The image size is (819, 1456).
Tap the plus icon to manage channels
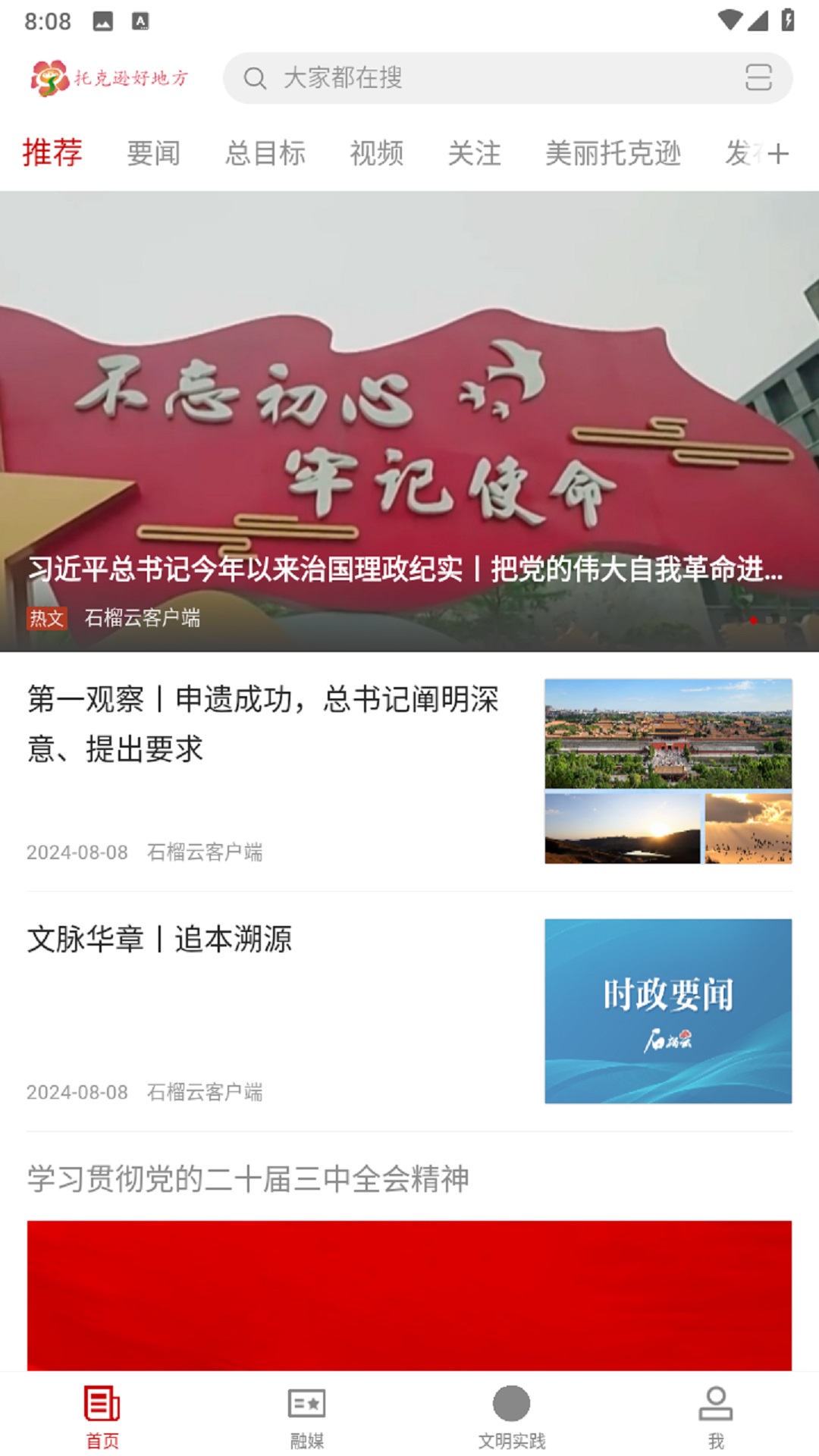click(778, 154)
